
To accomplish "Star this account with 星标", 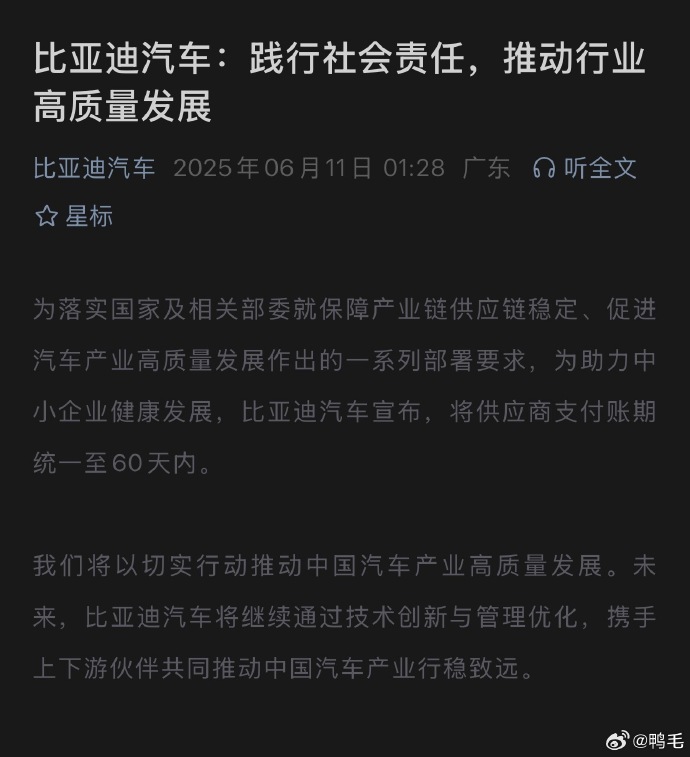I will [75, 216].
